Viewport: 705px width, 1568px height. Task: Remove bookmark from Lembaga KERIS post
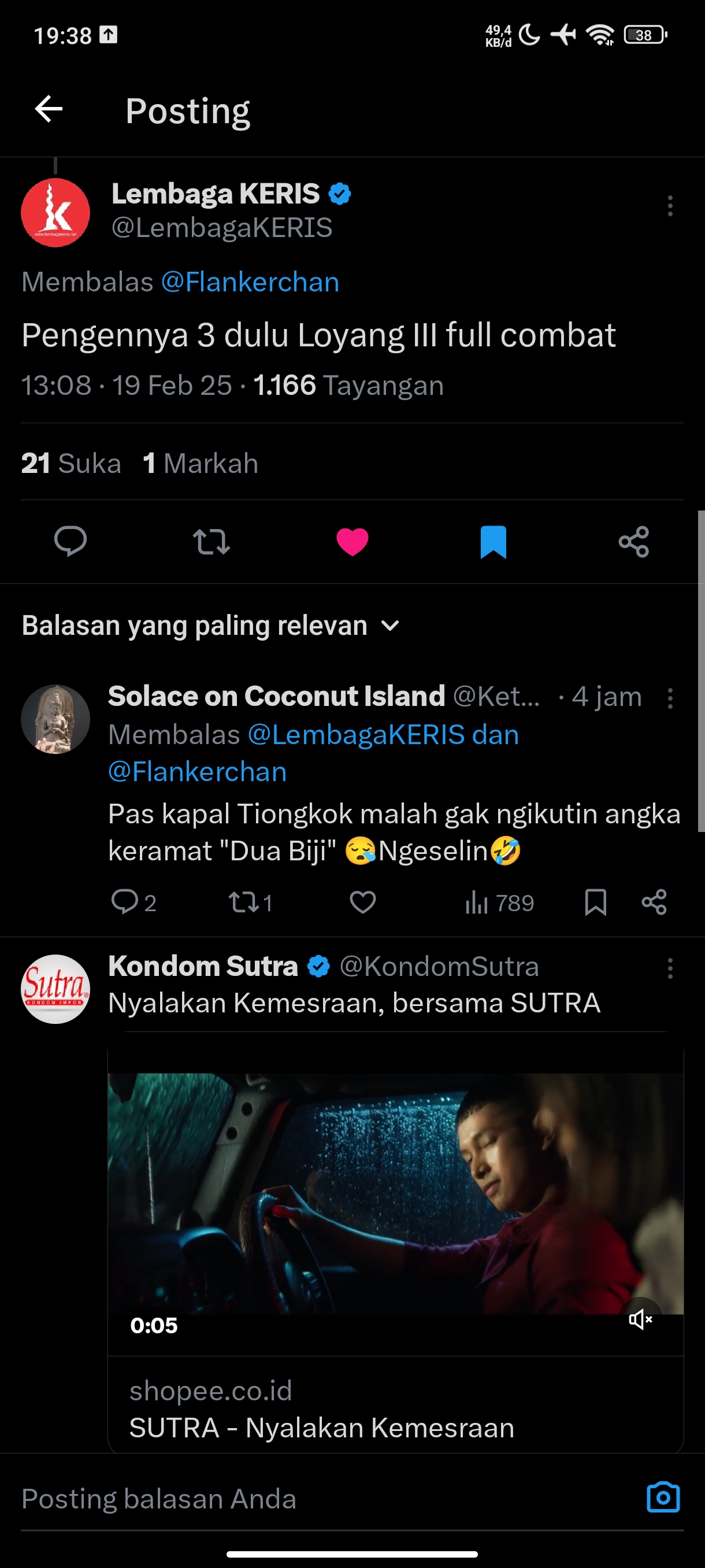pos(493,541)
